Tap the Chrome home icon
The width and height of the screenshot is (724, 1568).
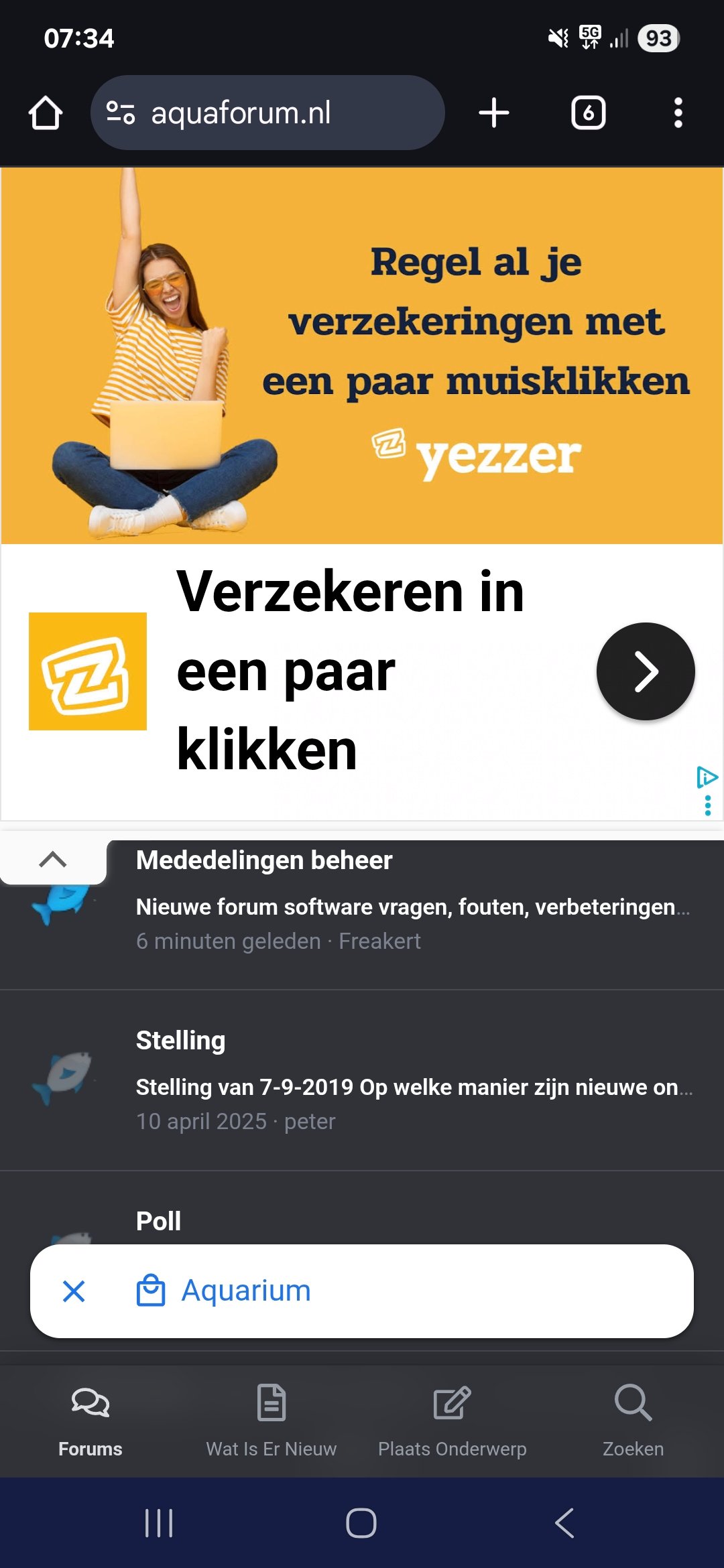(44, 112)
